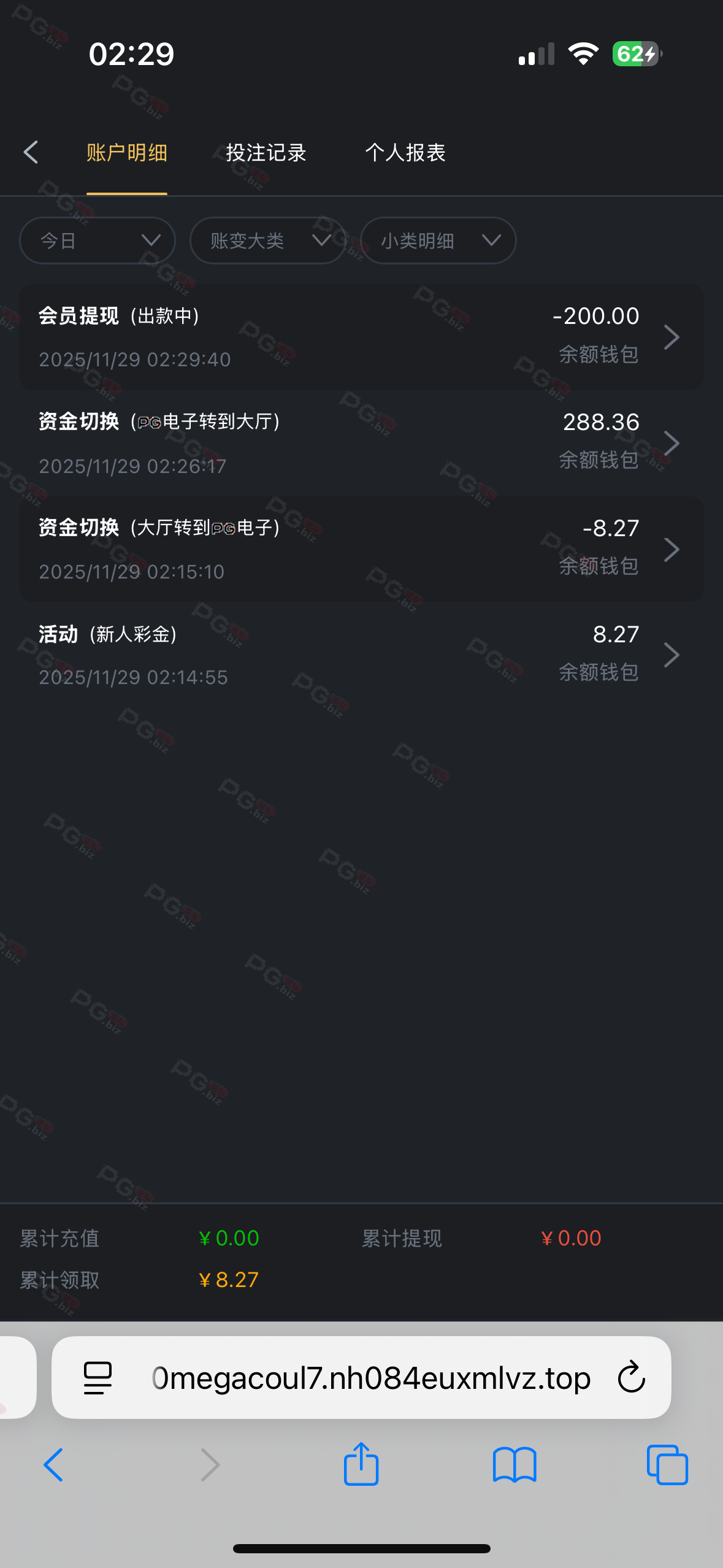Show all open Safari tabs
Viewport: 723px width, 1568px height.
point(667,1464)
